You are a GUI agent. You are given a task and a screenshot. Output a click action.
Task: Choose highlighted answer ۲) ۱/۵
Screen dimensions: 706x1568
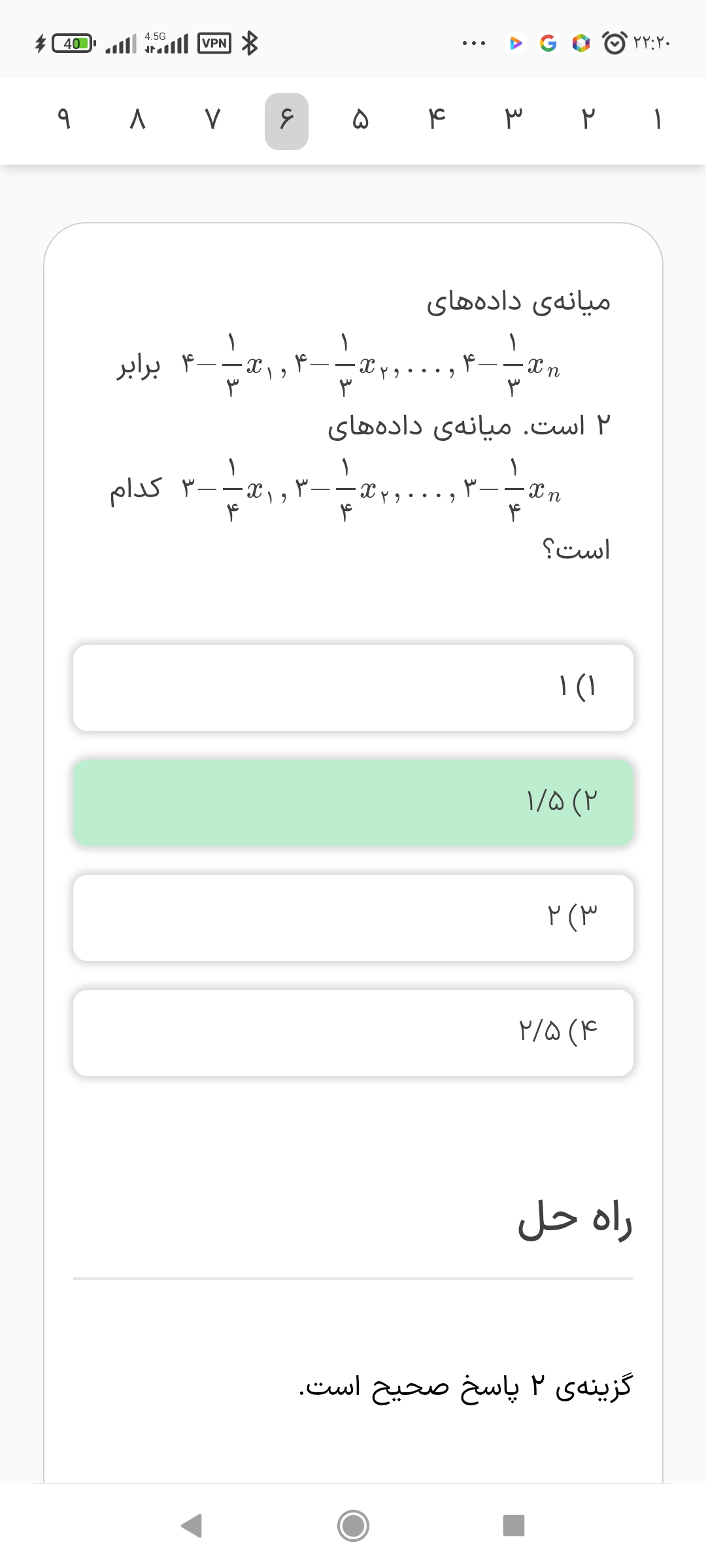[353, 802]
